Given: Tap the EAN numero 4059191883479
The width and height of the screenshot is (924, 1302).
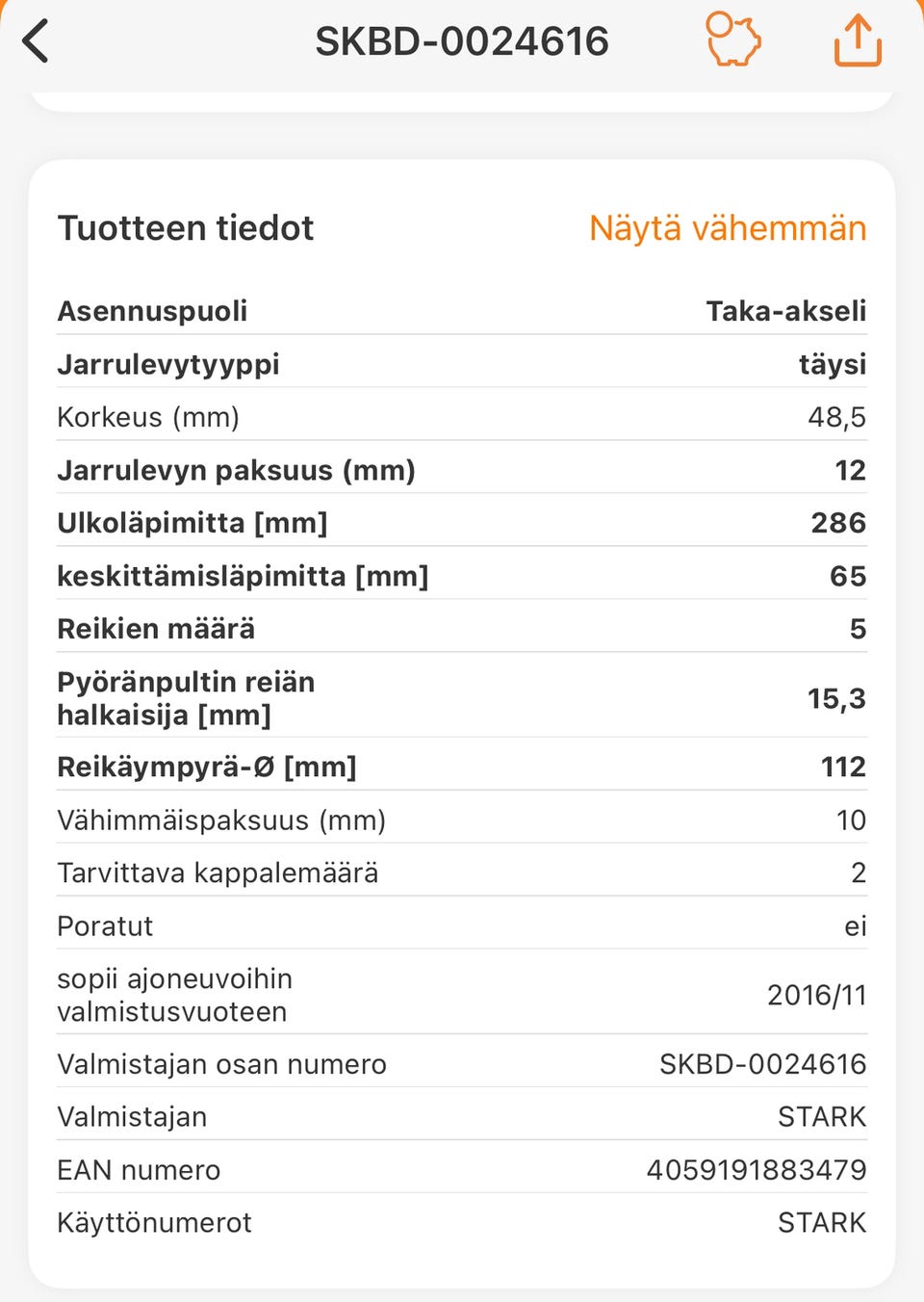Looking at the screenshot, I should [757, 1169].
